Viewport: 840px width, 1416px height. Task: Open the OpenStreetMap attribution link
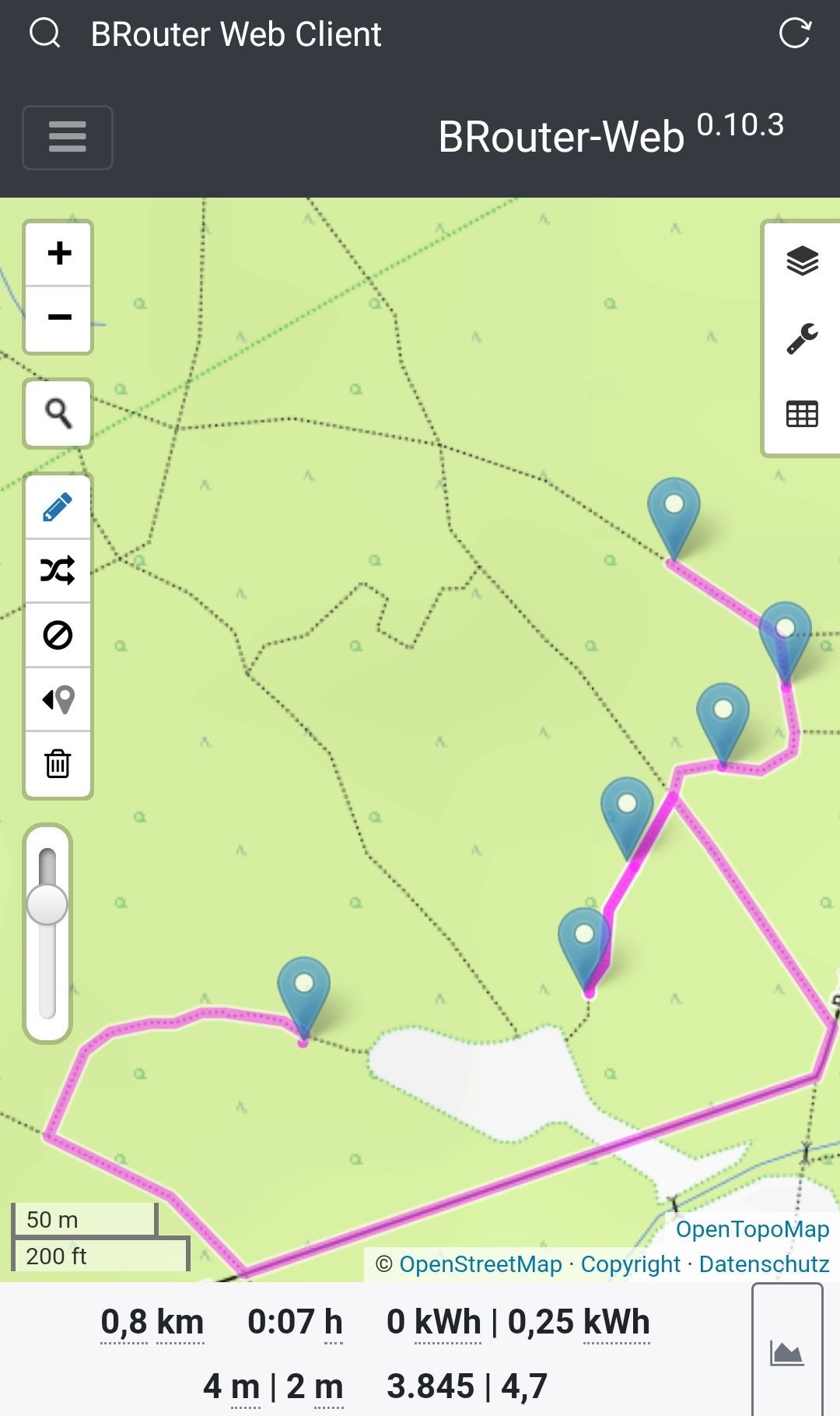[480, 1264]
